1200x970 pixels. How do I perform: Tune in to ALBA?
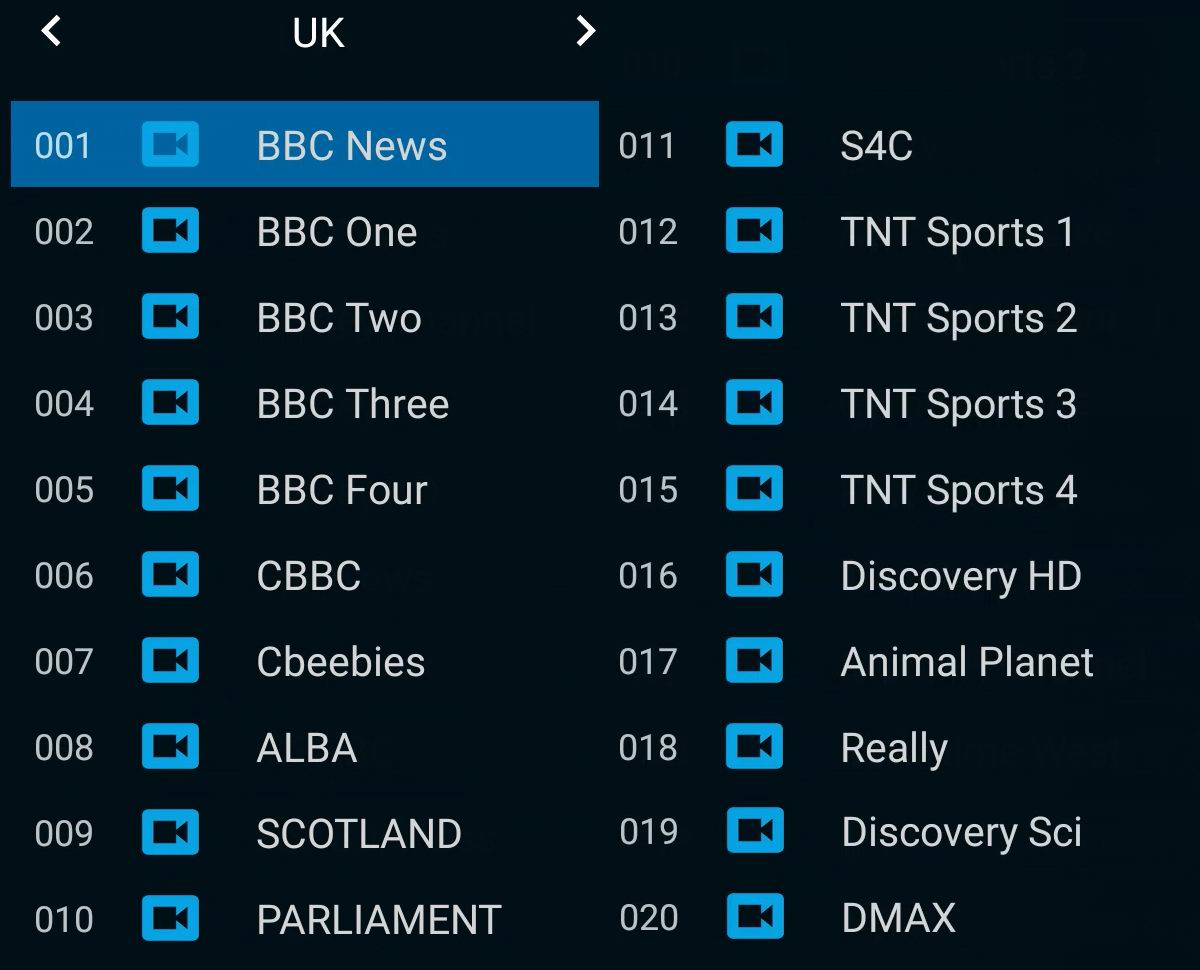306,748
